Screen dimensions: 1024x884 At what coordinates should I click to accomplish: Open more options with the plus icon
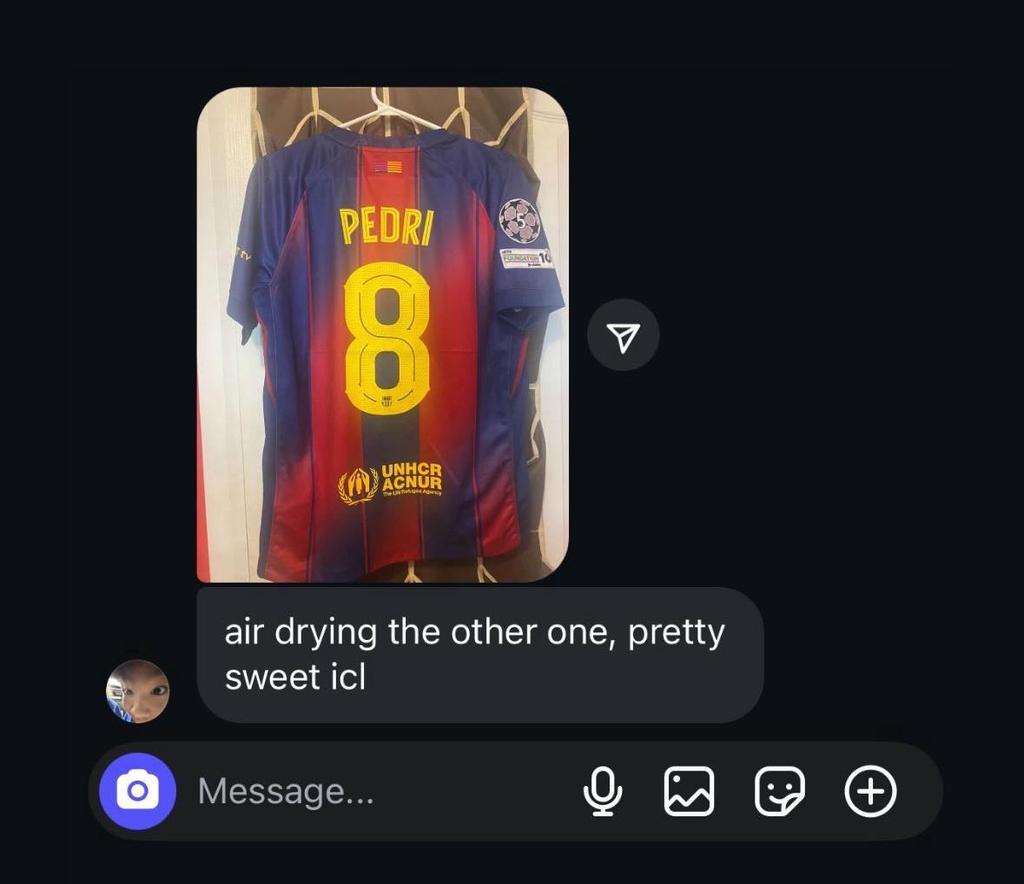tap(871, 792)
